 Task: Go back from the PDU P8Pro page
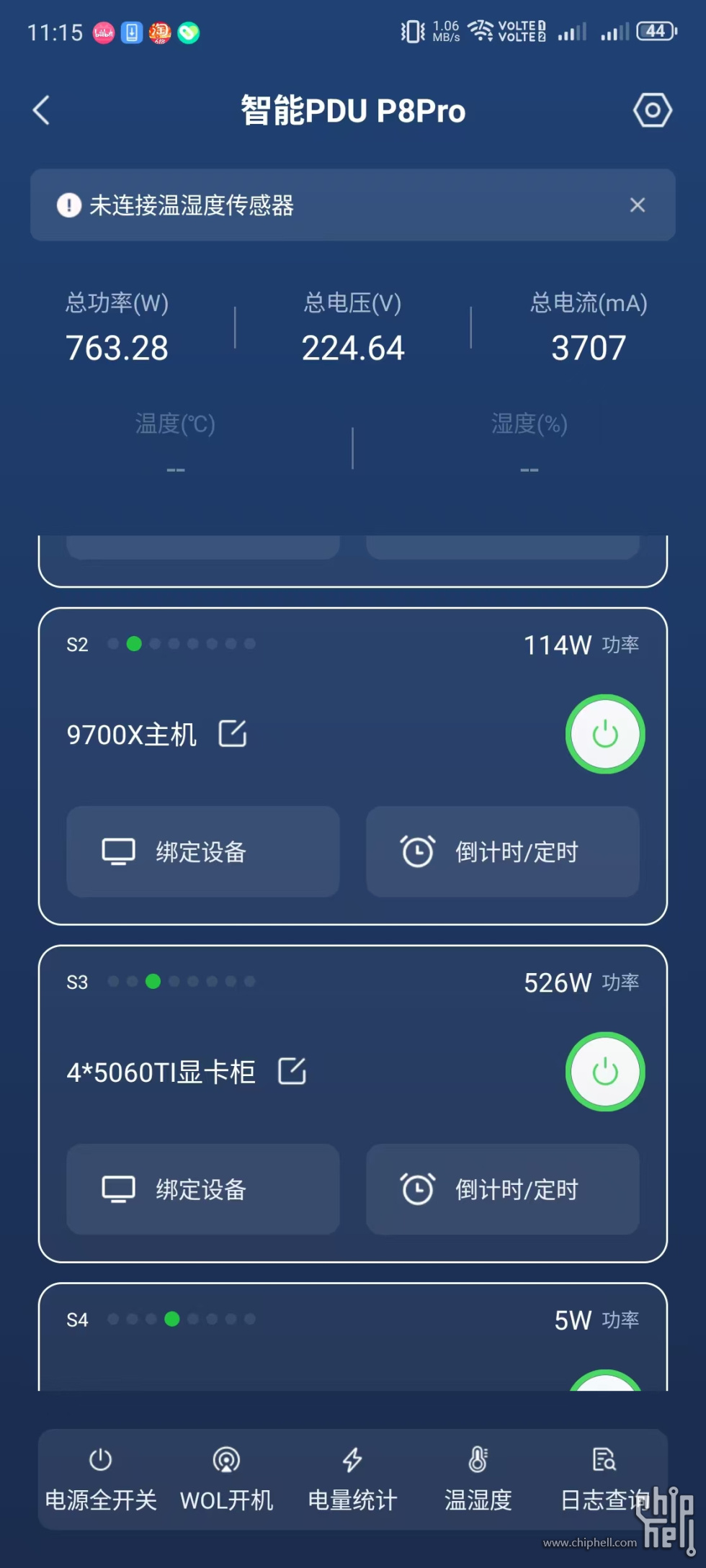[x=42, y=110]
